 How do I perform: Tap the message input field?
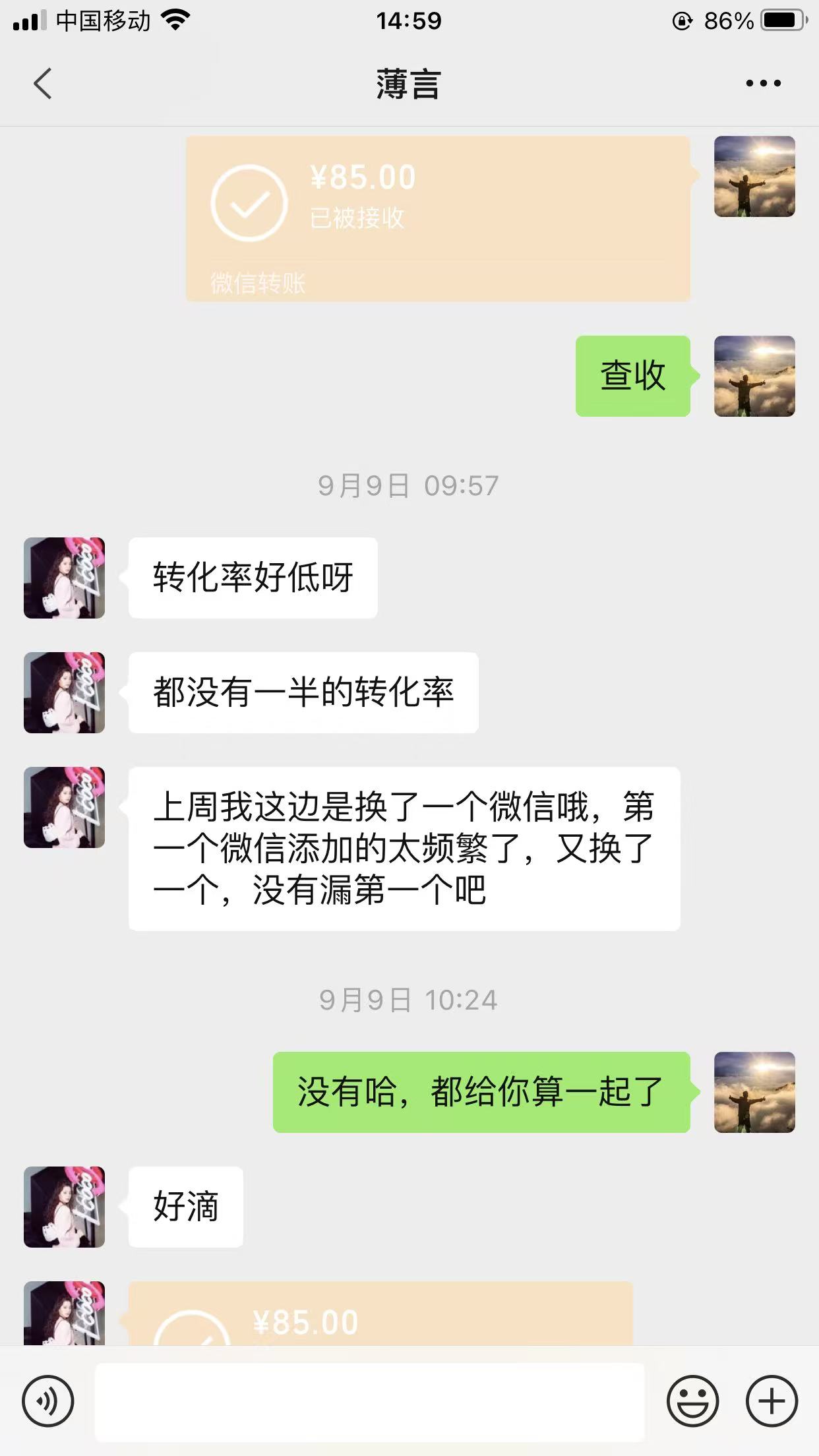[369, 1401]
